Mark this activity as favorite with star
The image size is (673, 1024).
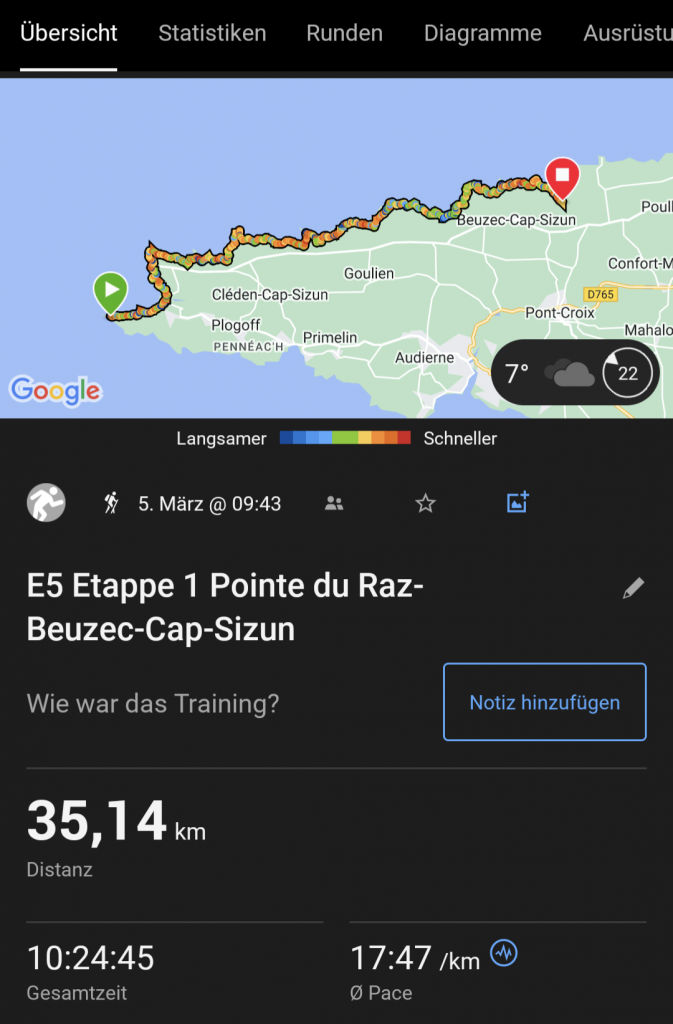(425, 504)
